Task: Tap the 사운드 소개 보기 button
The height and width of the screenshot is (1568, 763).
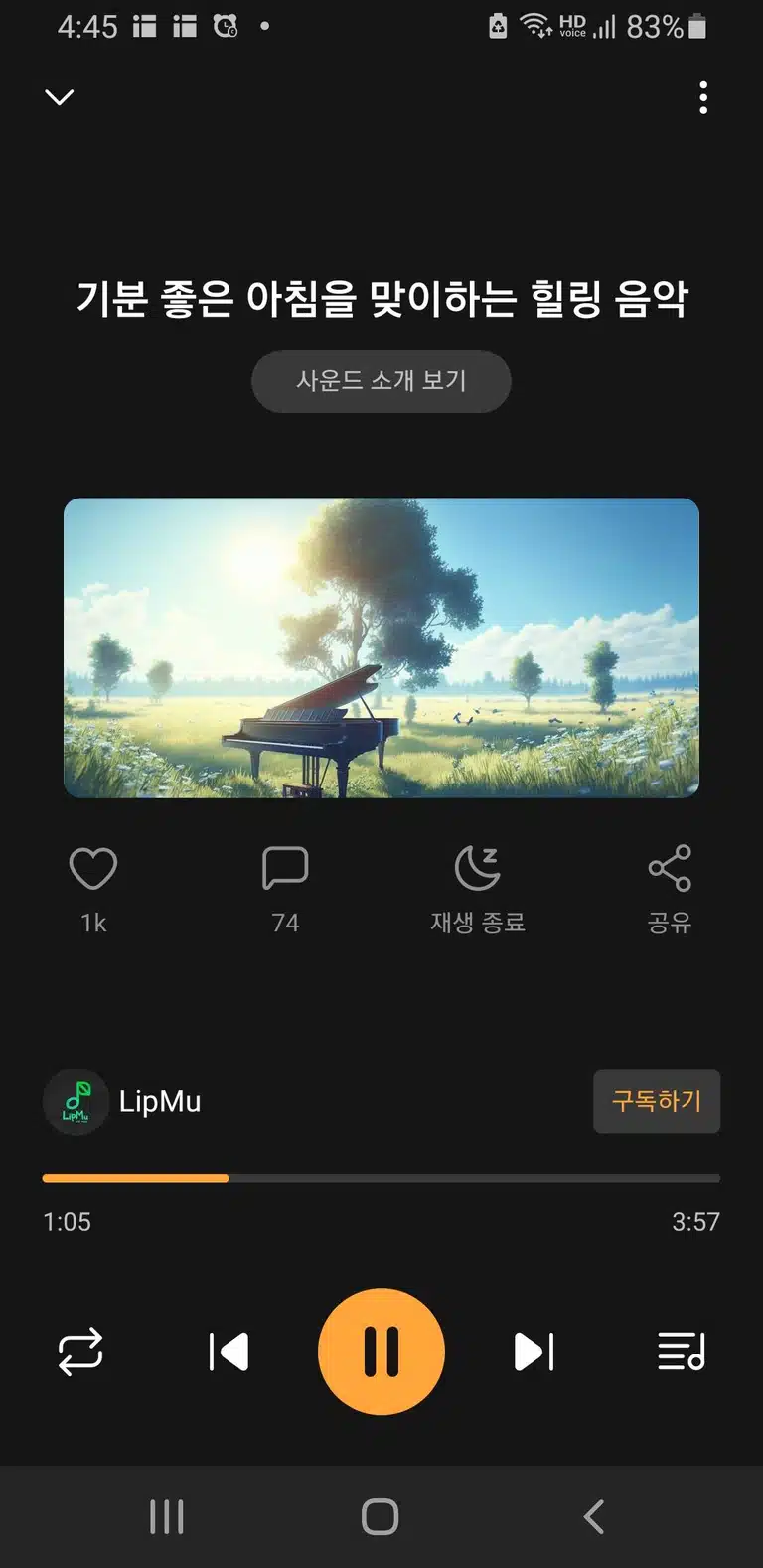Action: coord(381,381)
